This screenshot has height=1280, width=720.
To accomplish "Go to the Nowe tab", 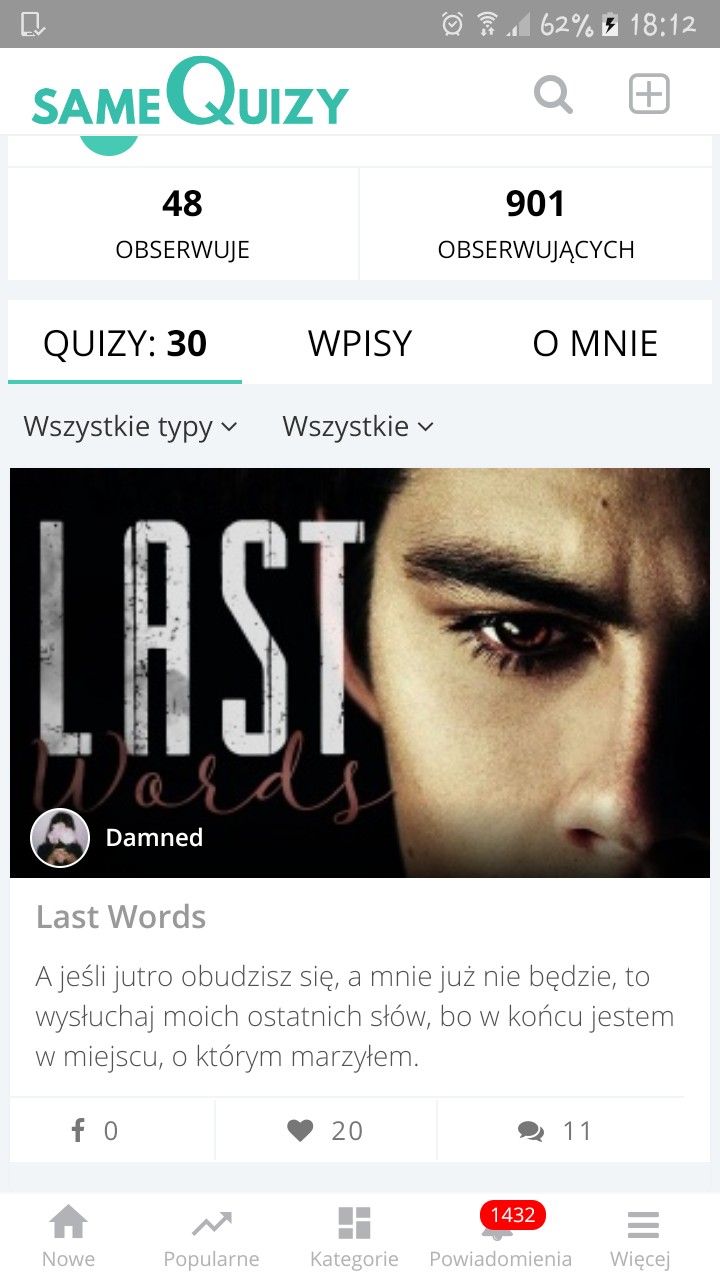I will click(x=69, y=1237).
